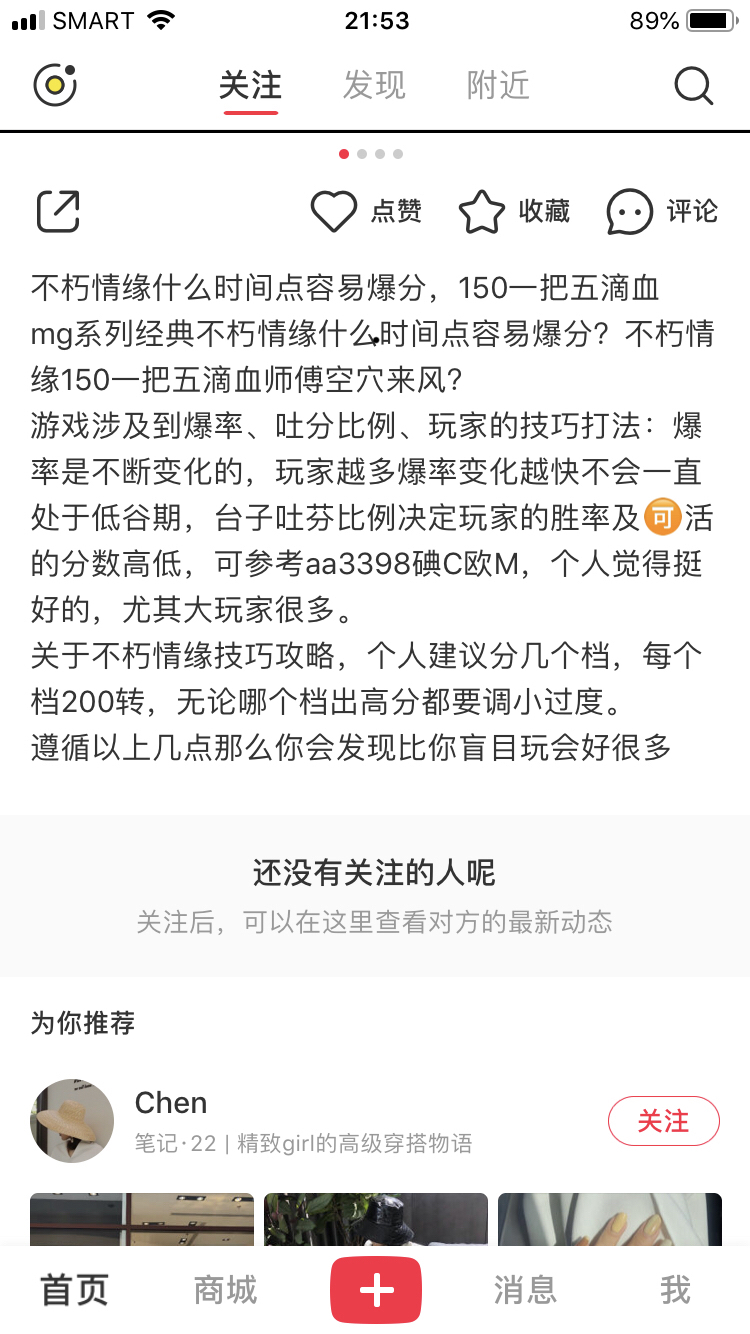Switch to the 发现 tab
The height and width of the screenshot is (1334, 750).
[x=374, y=86]
